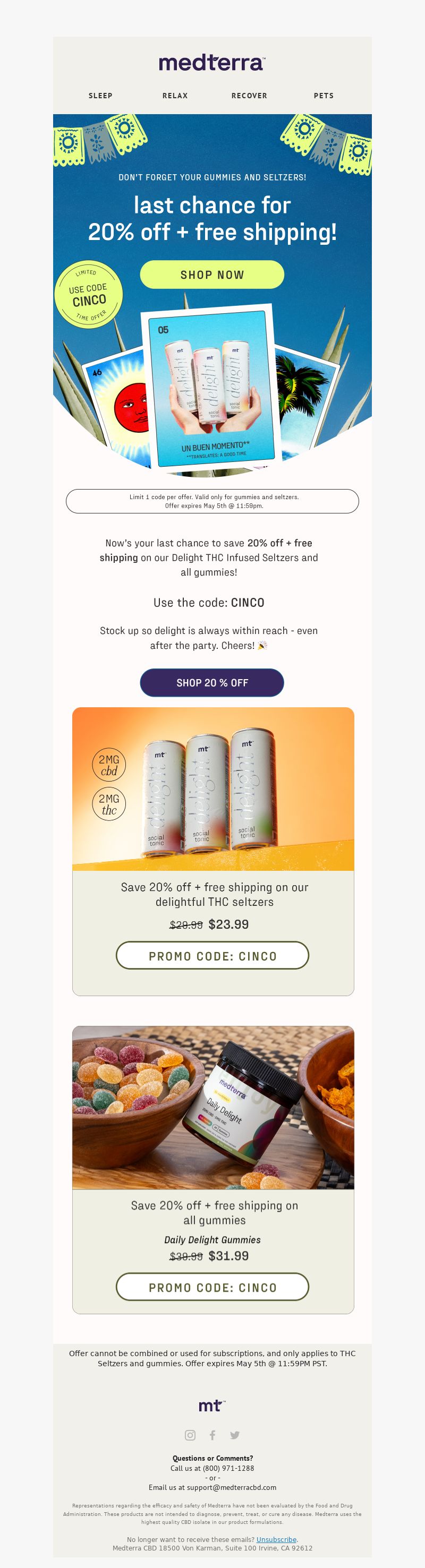Visit Medterra's Instagram page
The height and width of the screenshot is (1568, 425).
(x=190, y=1435)
